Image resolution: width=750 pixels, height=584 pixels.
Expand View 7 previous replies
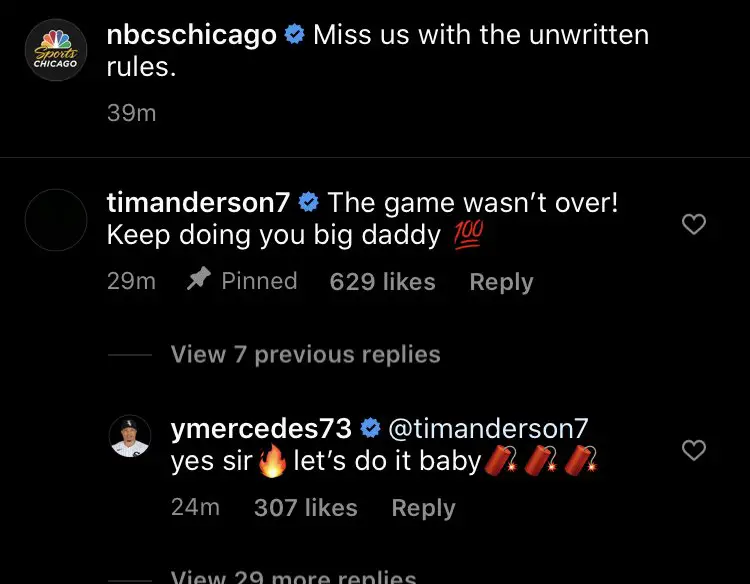(x=305, y=354)
